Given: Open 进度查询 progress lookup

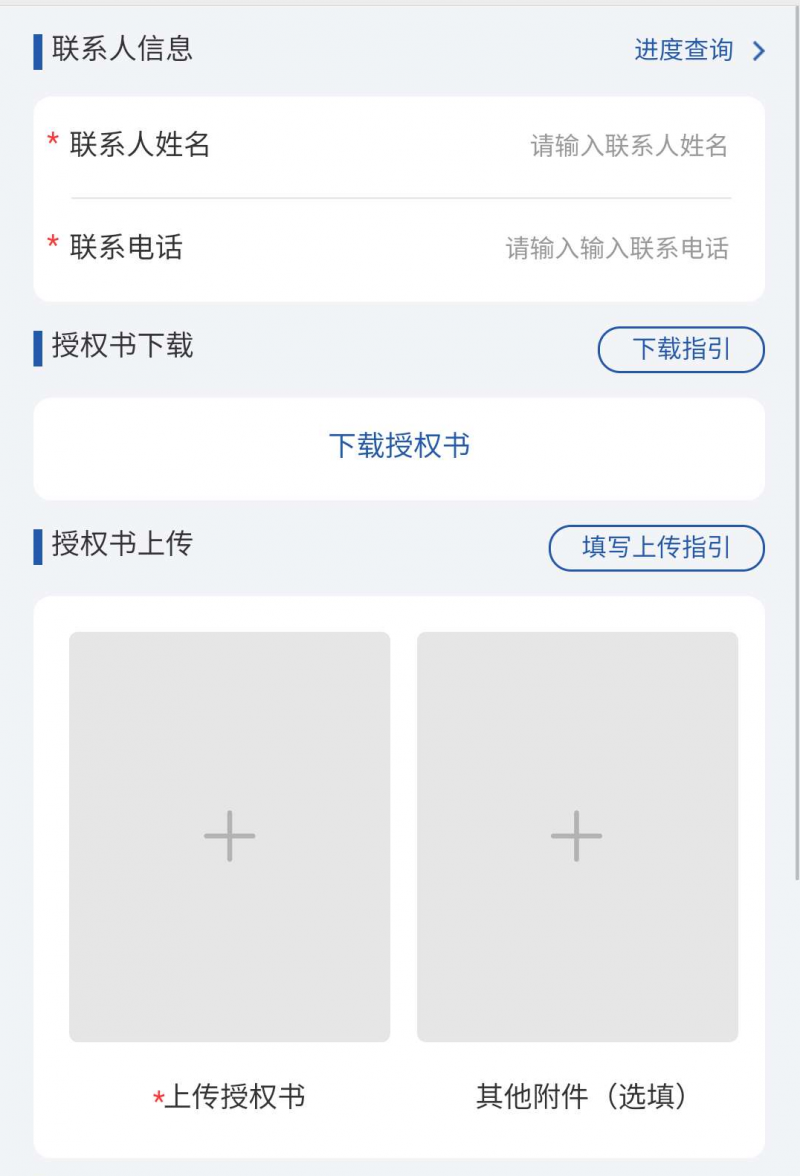Looking at the screenshot, I should click(x=698, y=50).
